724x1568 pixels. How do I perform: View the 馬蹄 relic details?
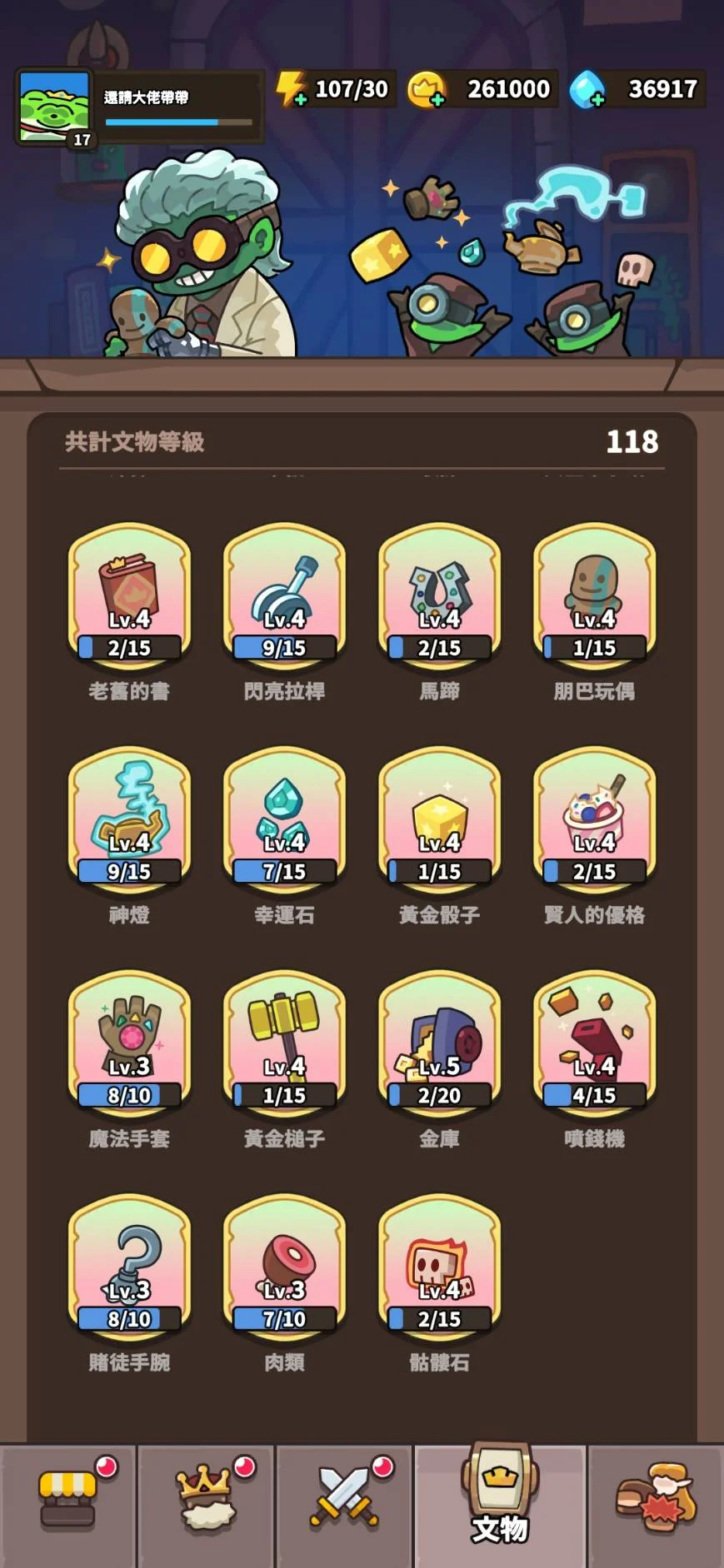point(439,595)
